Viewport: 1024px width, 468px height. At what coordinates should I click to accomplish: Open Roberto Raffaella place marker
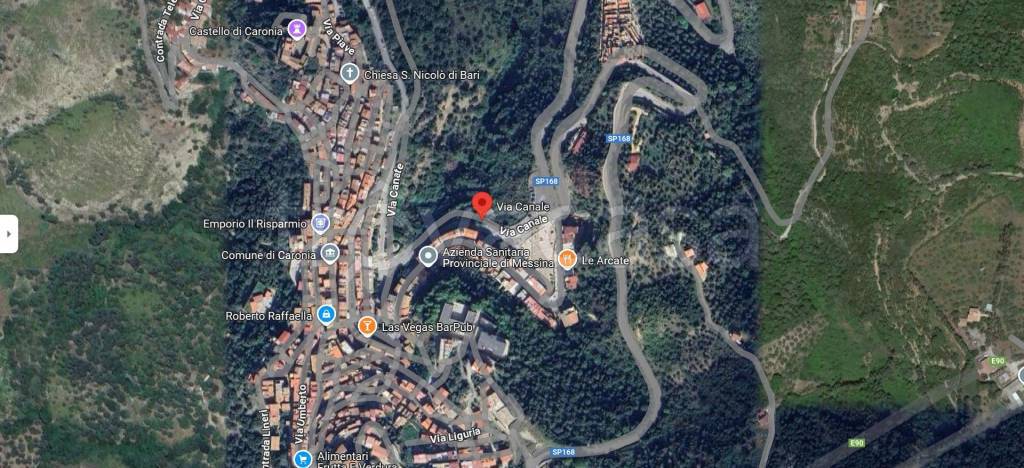327,315
